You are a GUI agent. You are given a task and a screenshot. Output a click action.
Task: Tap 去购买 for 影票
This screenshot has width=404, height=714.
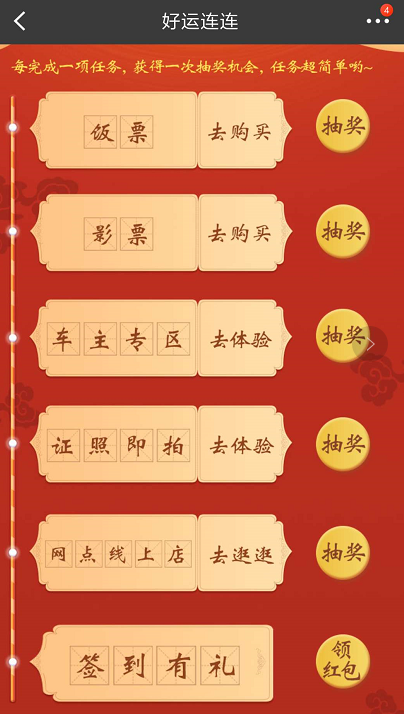click(240, 233)
